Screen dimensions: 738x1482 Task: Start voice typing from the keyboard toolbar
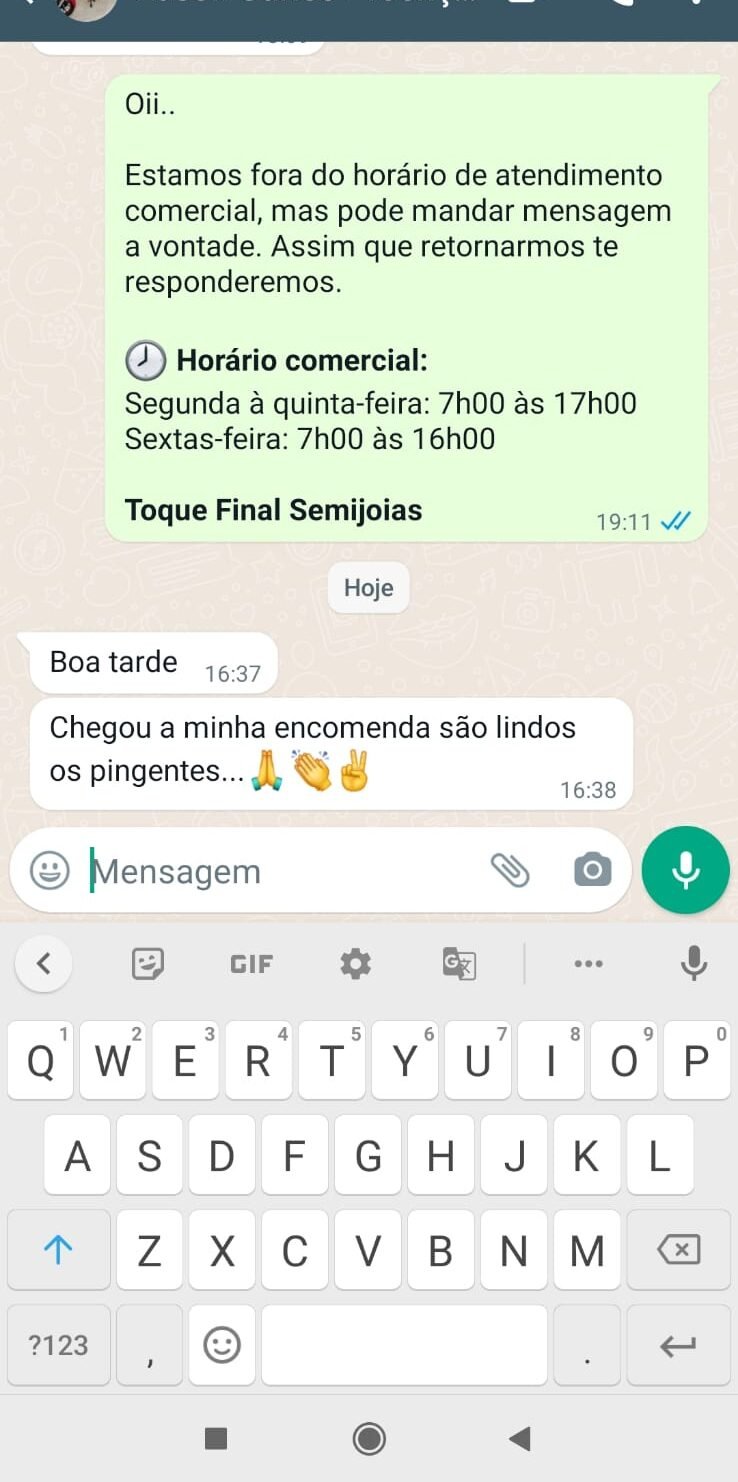pos(692,963)
